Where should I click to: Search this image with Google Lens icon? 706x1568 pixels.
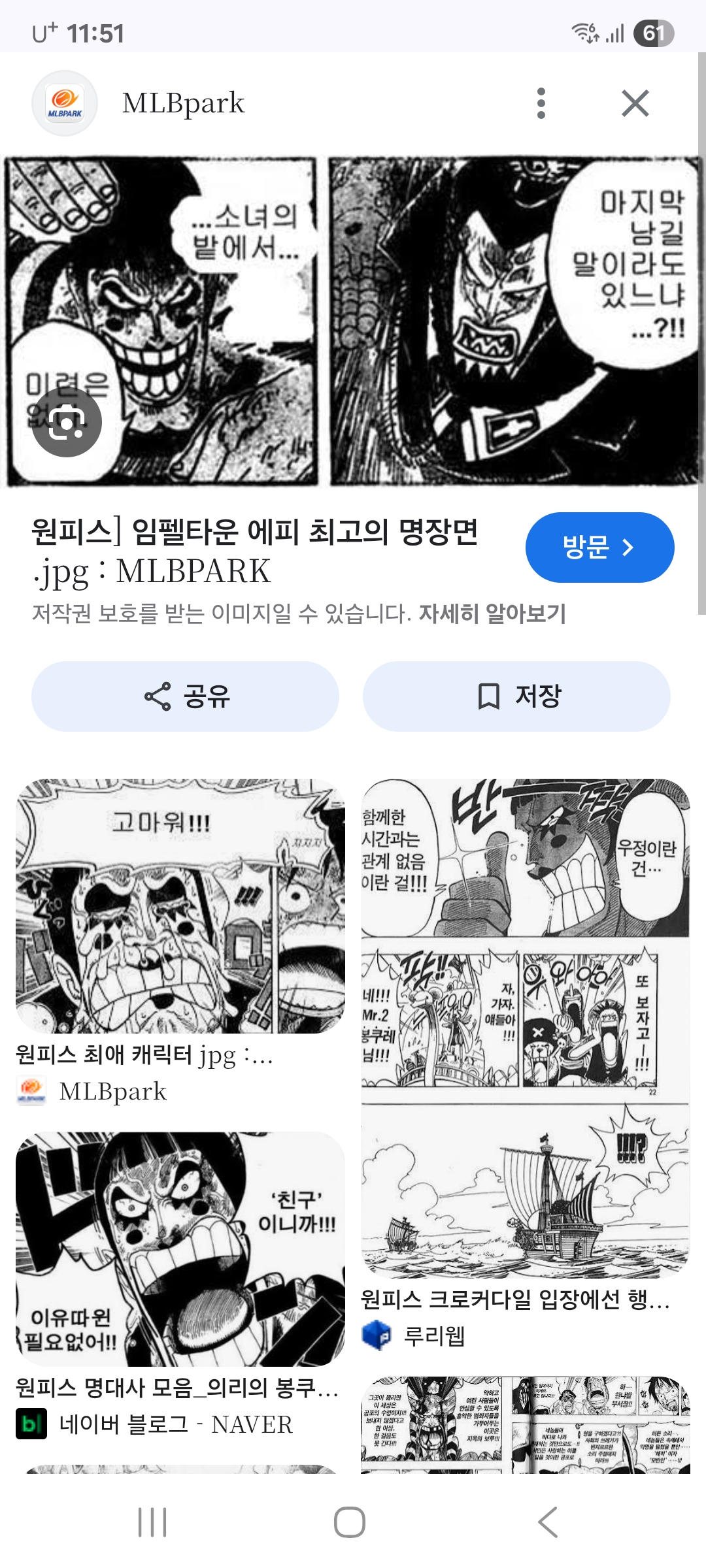pos(67,422)
